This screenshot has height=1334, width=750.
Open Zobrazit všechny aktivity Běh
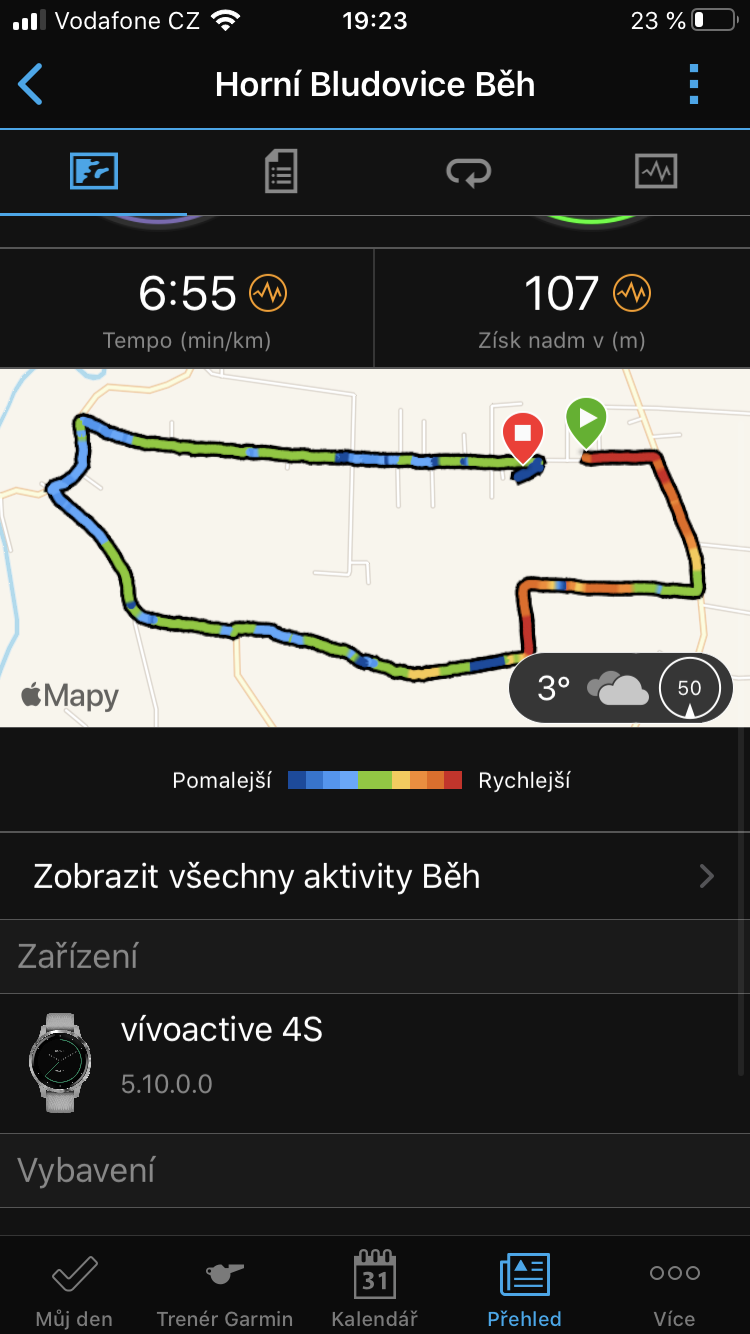pyautogui.click(x=375, y=876)
